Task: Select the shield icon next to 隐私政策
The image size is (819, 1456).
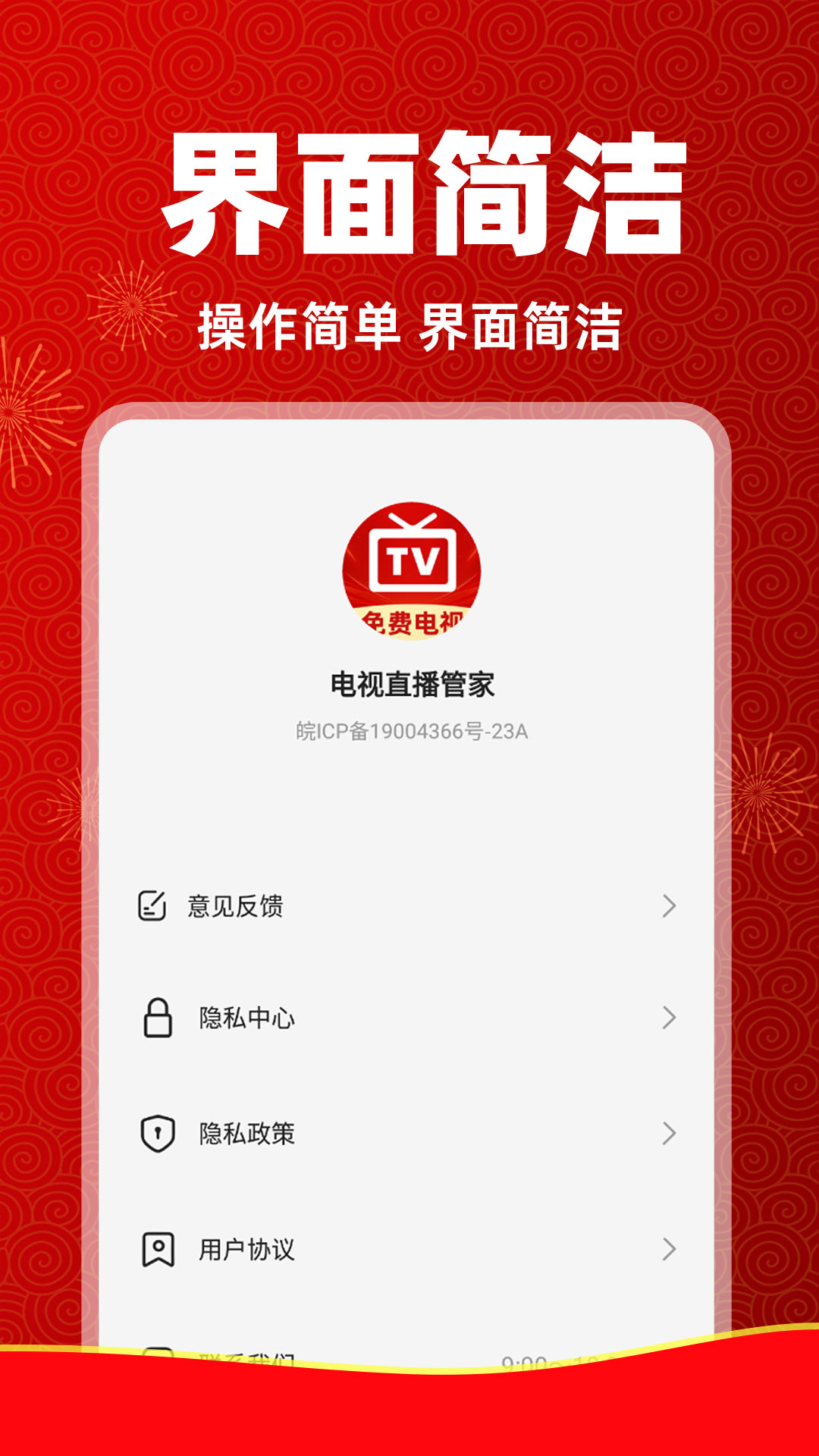Action: point(155,1131)
